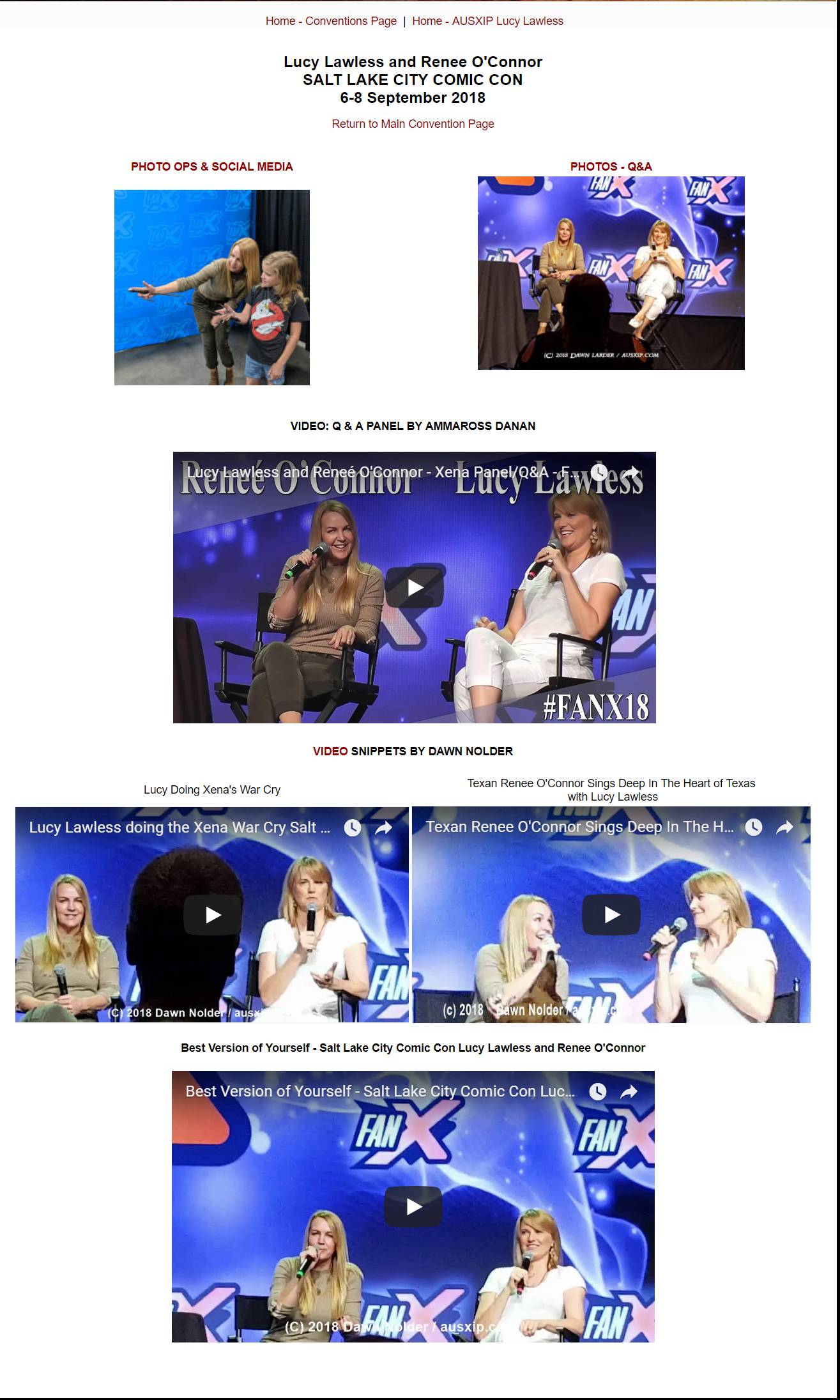
Task: Play the Best Version of Yourself video
Action: point(413,1206)
